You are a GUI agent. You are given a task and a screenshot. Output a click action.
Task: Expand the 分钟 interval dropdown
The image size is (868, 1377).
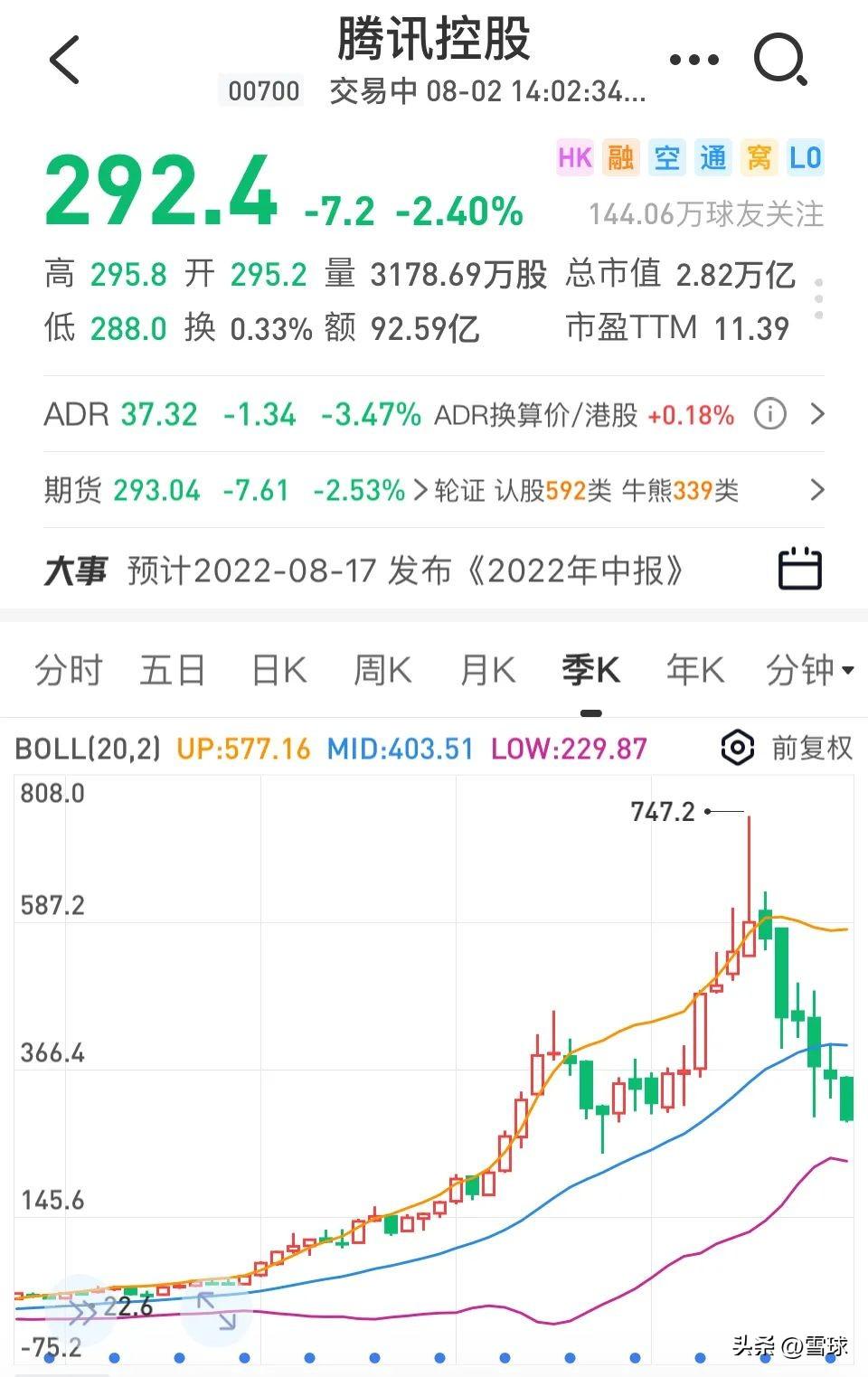[808, 671]
